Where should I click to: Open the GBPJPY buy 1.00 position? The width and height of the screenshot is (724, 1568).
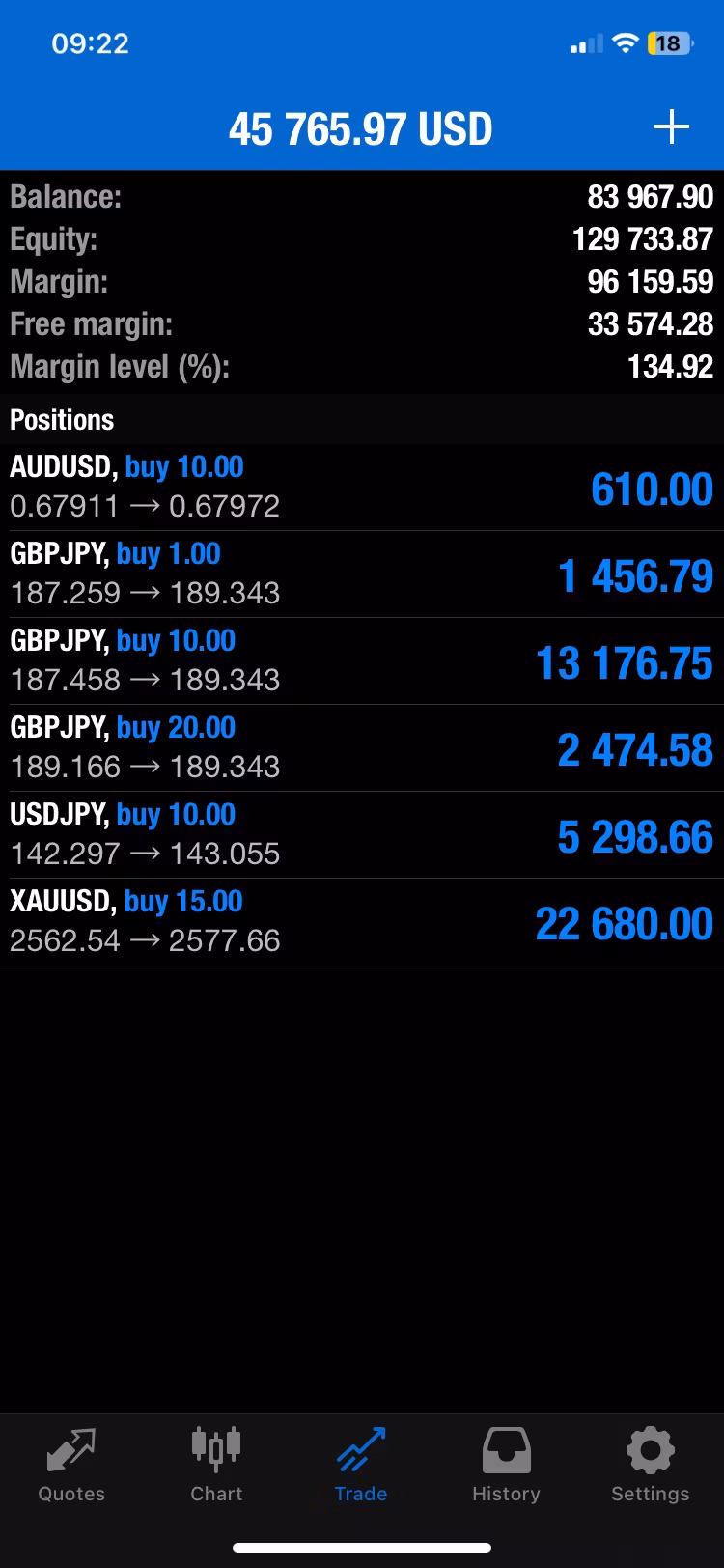362,574
